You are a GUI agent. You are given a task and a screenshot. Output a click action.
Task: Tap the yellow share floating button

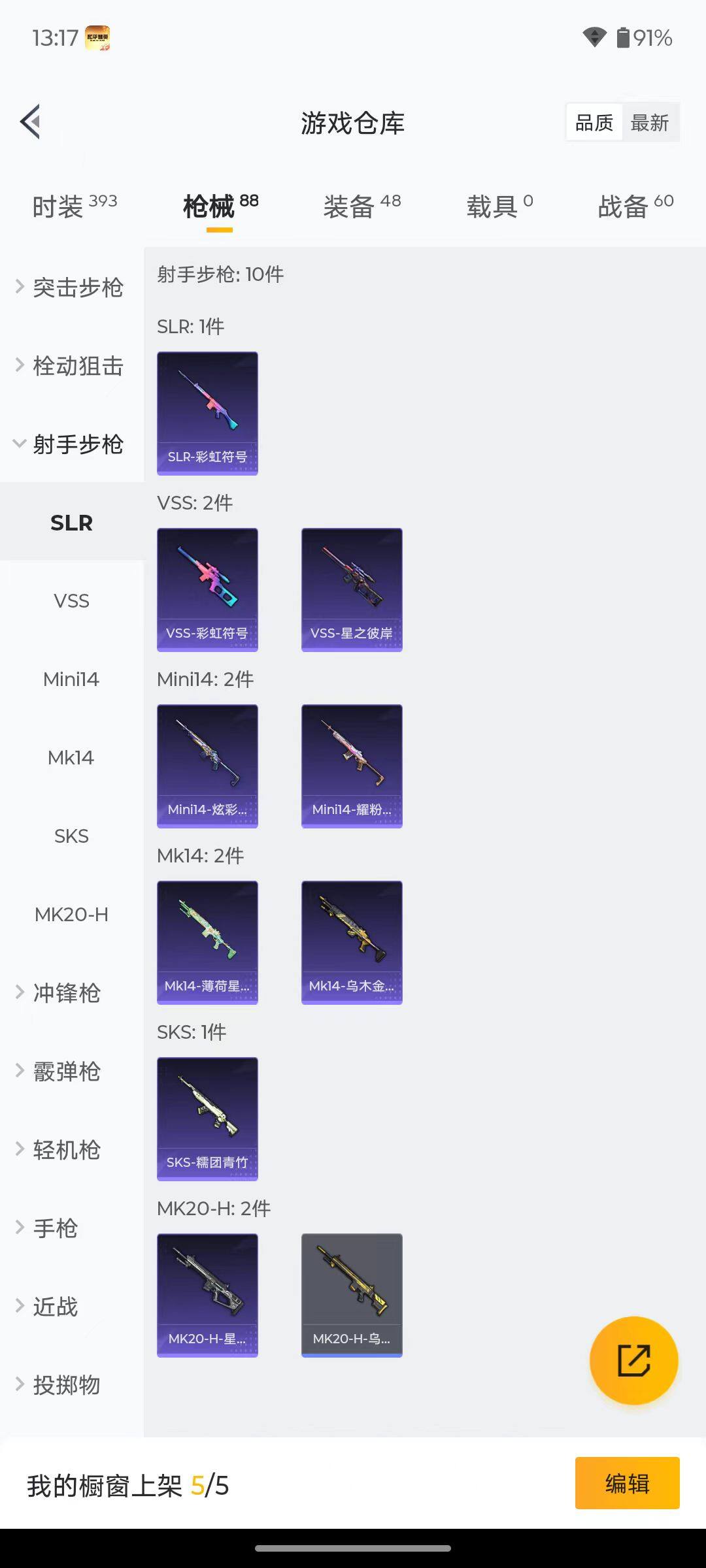(x=633, y=1360)
